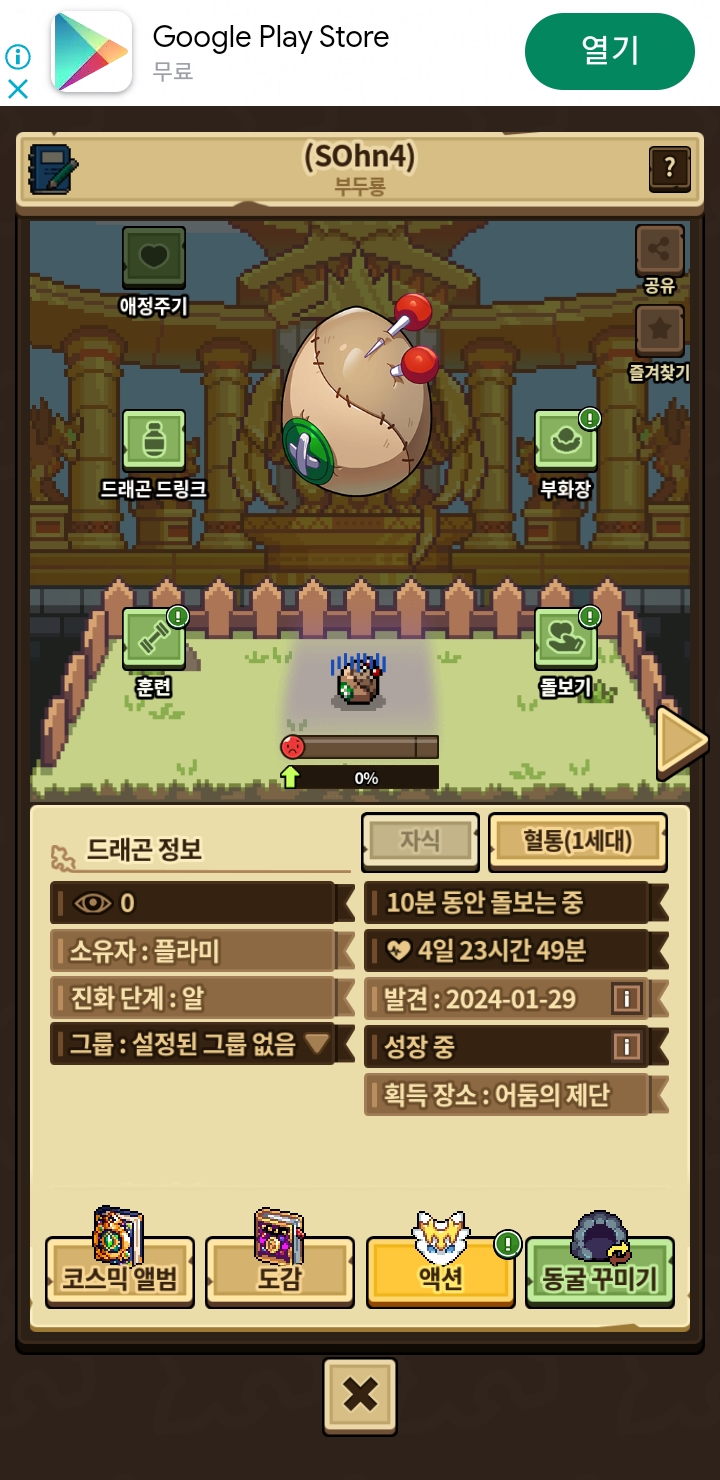Screen dimensions: 720x1480
Task: Tap 열기 on Google Play ad
Action: (609, 51)
